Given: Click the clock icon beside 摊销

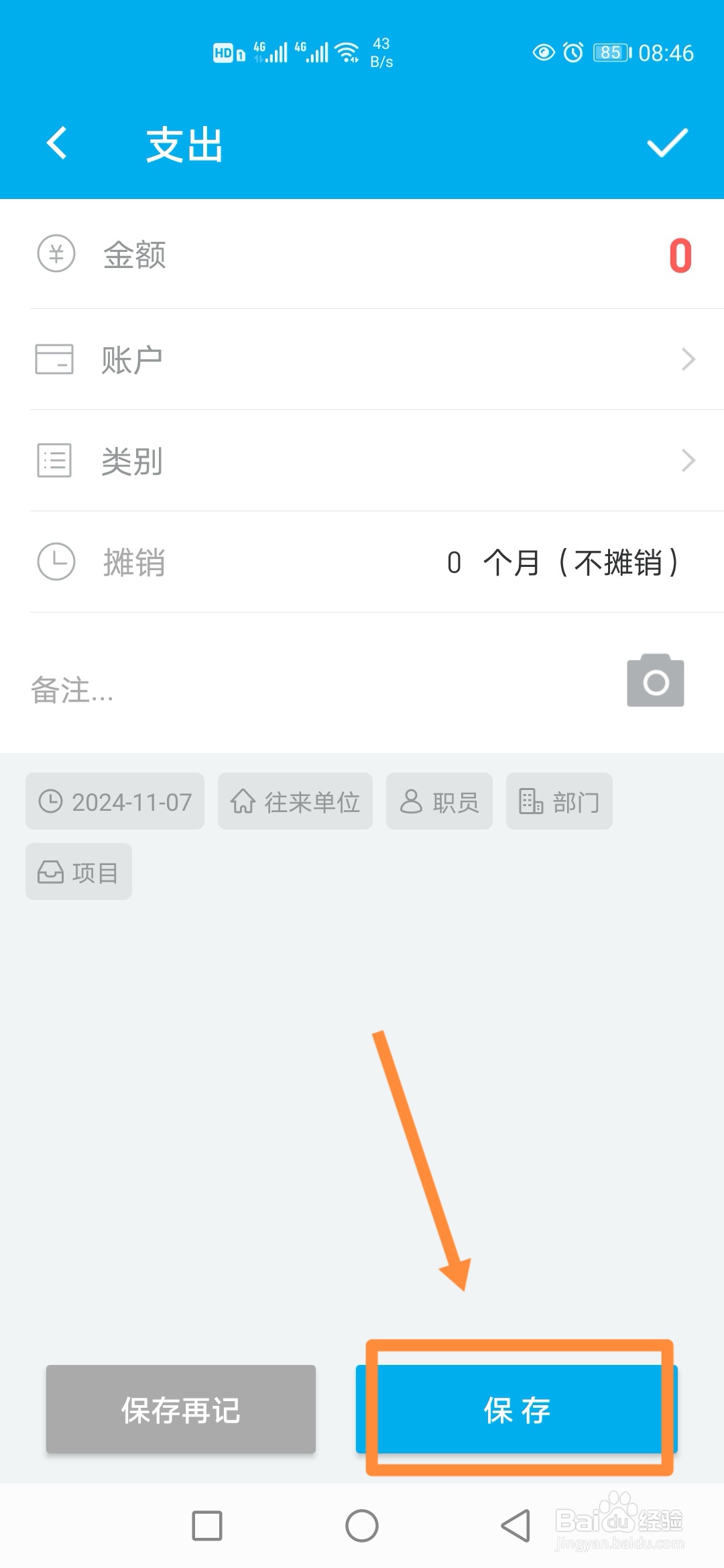Looking at the screenshot, I should (x=55, y=563).
